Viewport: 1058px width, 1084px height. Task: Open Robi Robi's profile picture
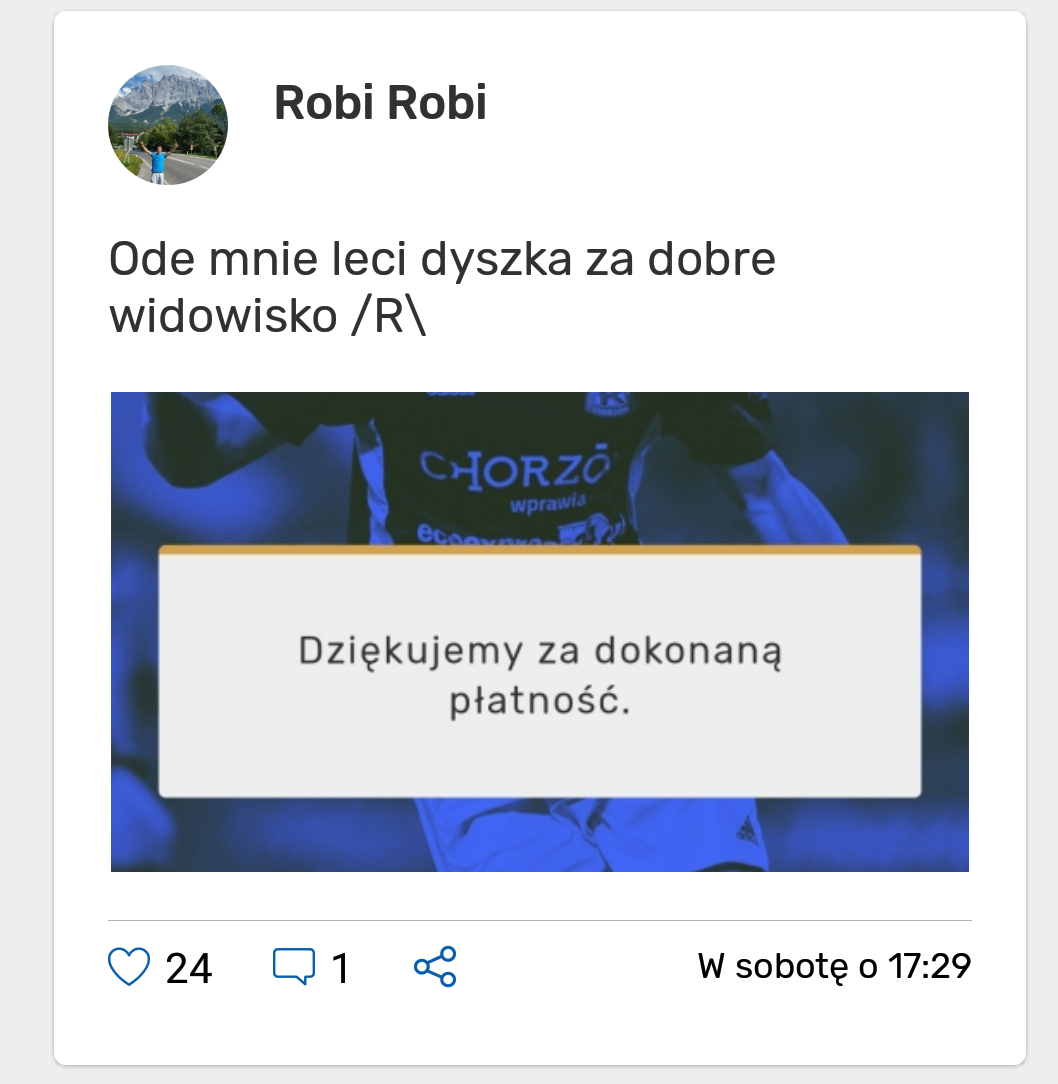click(x=168, y=125)
